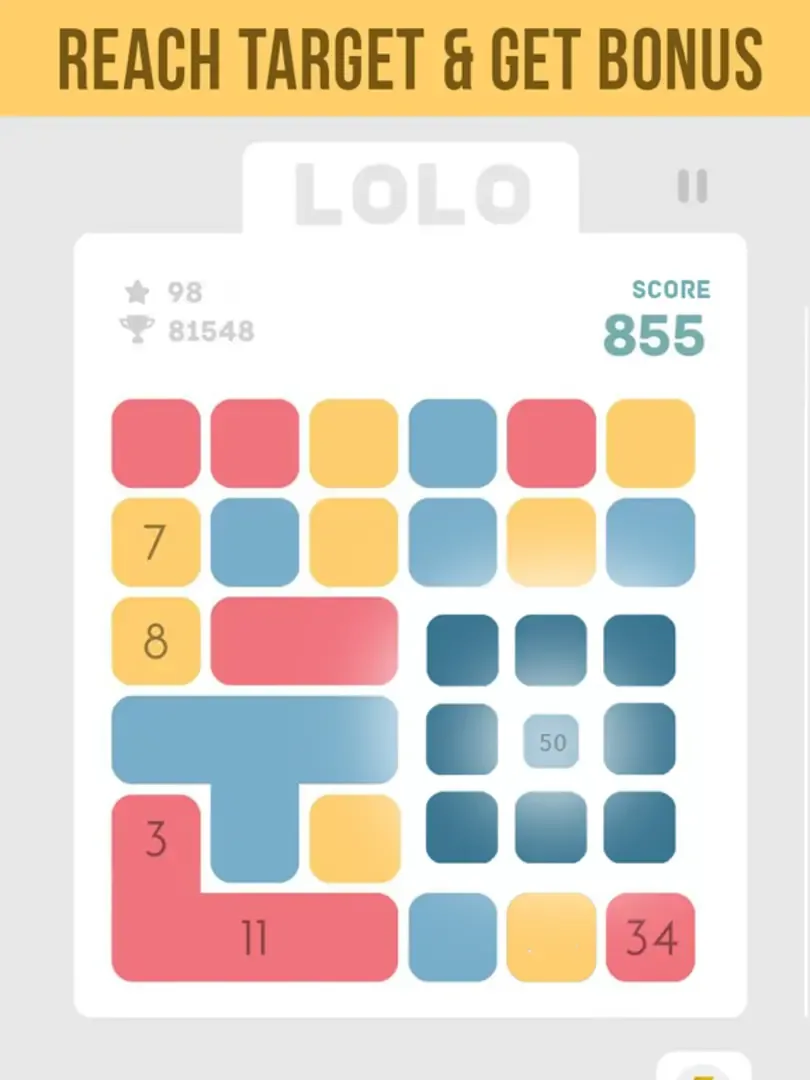Select the red tile numbered 34
Image resolution: width=810 pixels, height=1080 pixels.
[x=650, y=937]
